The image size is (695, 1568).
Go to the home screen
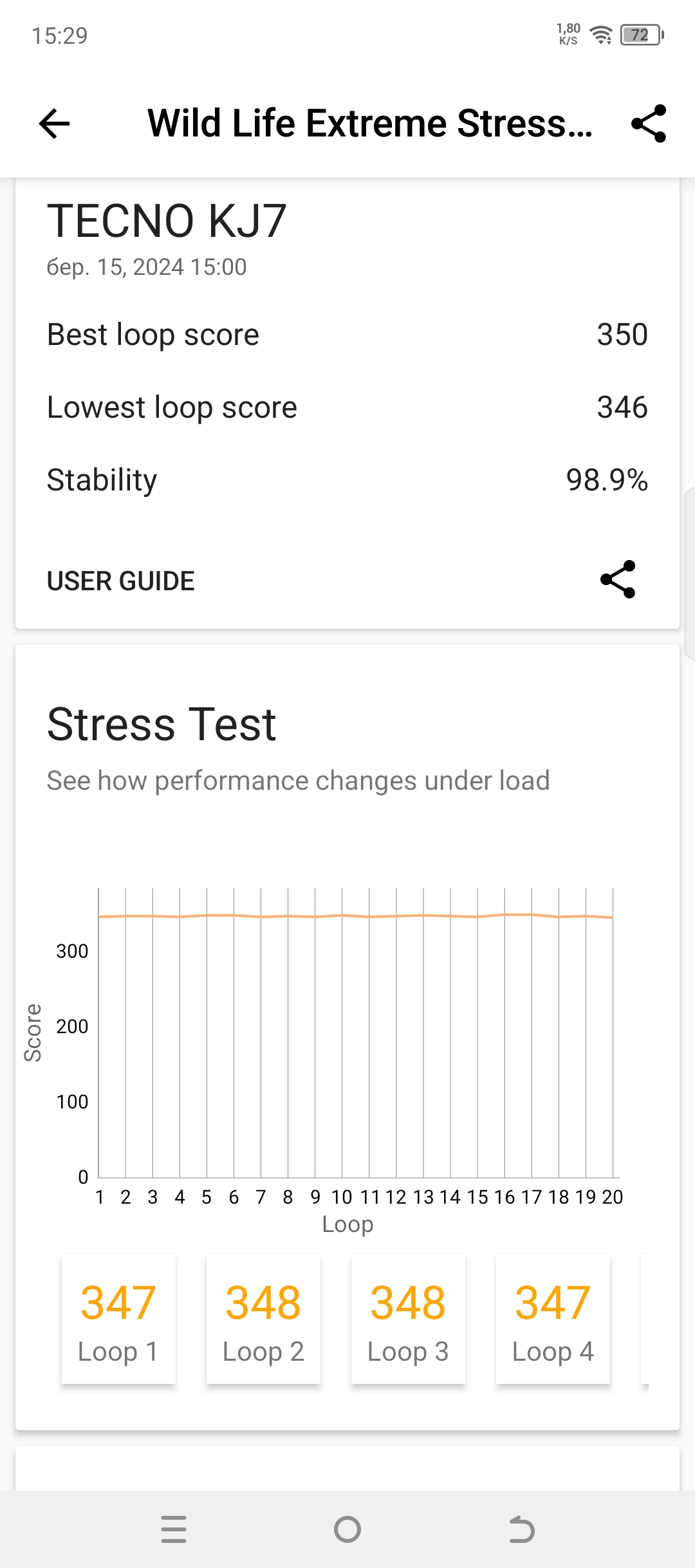tap(347, 1529)
